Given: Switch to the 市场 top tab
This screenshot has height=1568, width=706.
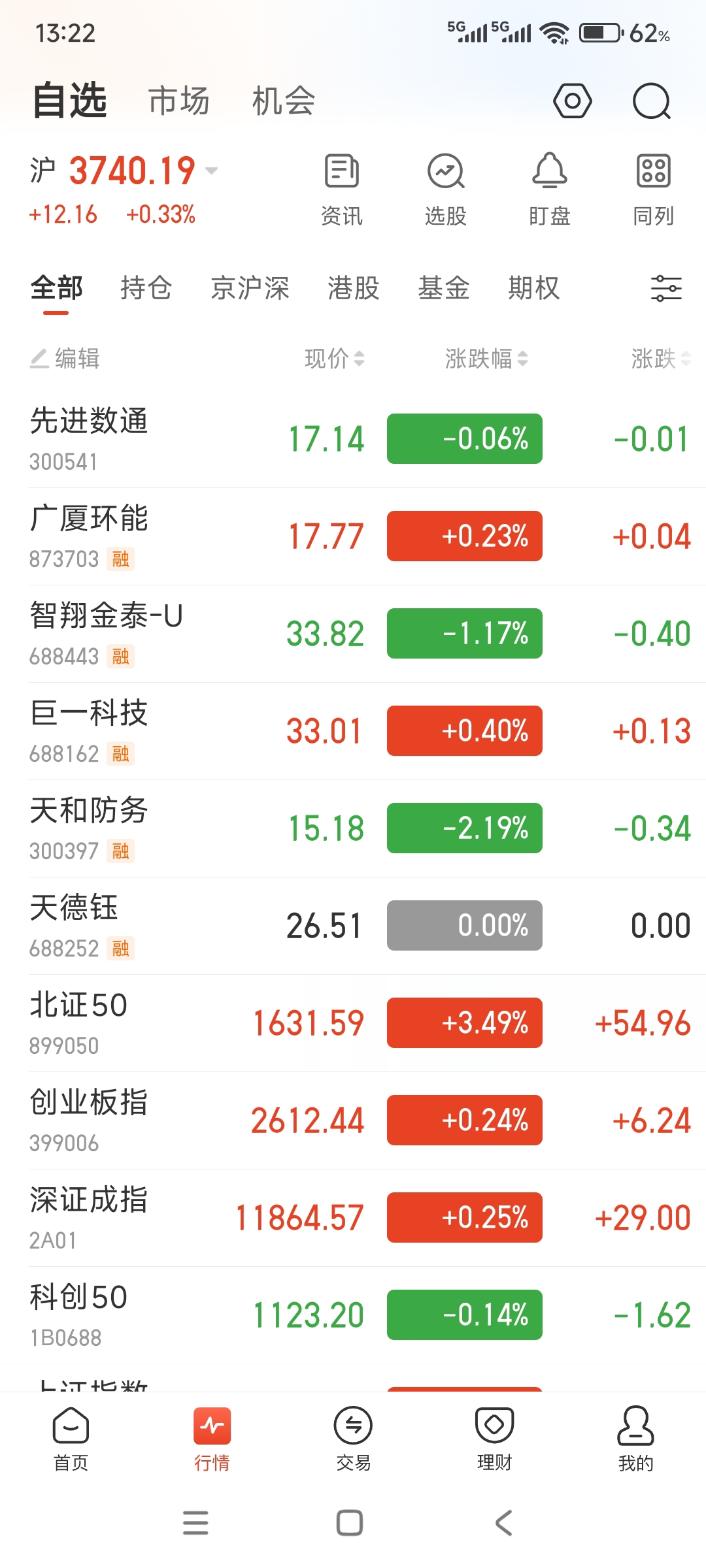Looking at the screenshot, I should coord(179,101).
